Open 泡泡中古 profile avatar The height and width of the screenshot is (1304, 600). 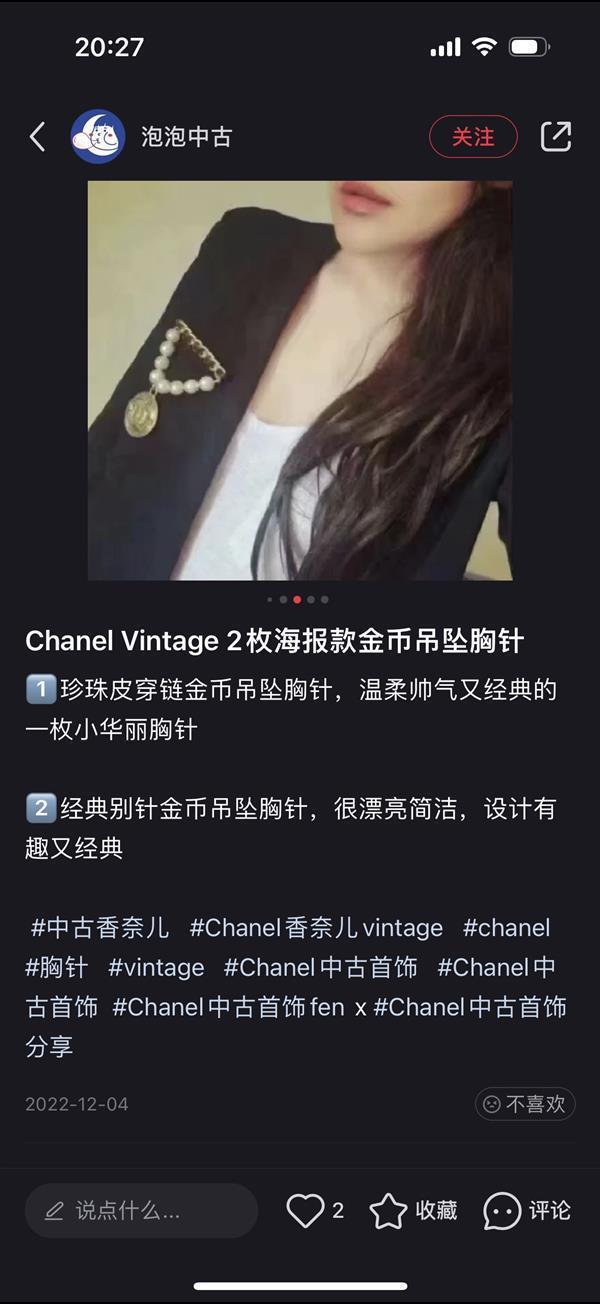coord(98,137)
